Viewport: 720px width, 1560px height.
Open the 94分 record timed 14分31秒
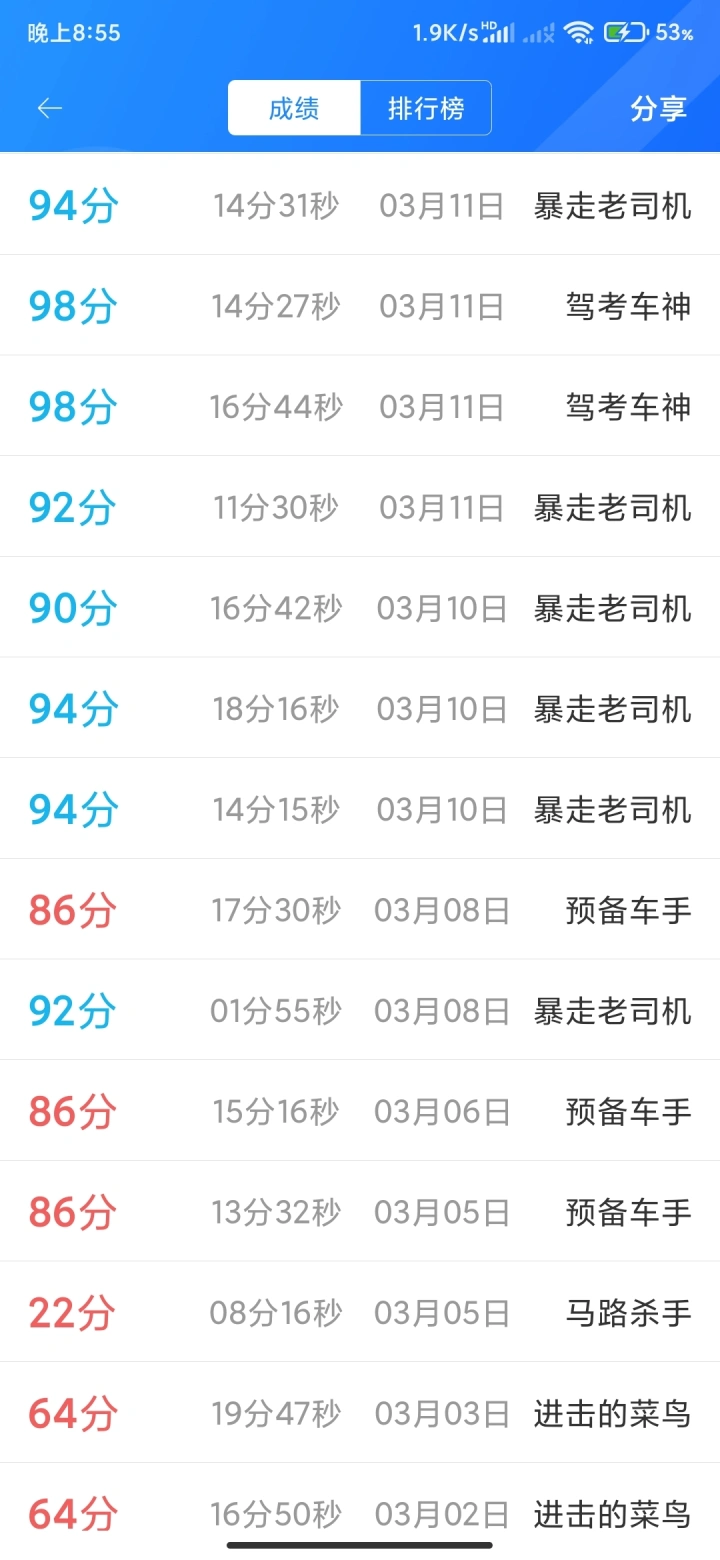tap(360, 205)
